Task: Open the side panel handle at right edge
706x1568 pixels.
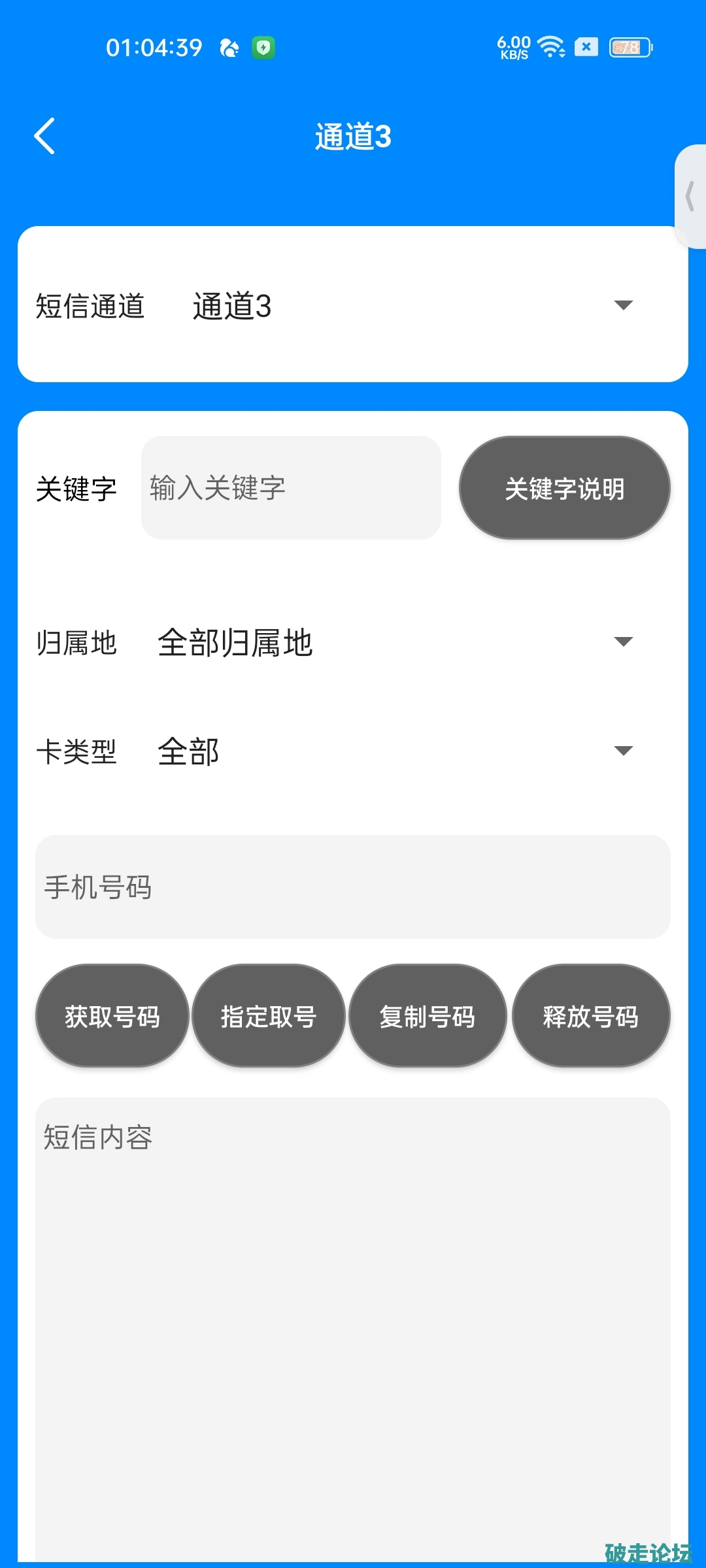Action: point(691,197)
